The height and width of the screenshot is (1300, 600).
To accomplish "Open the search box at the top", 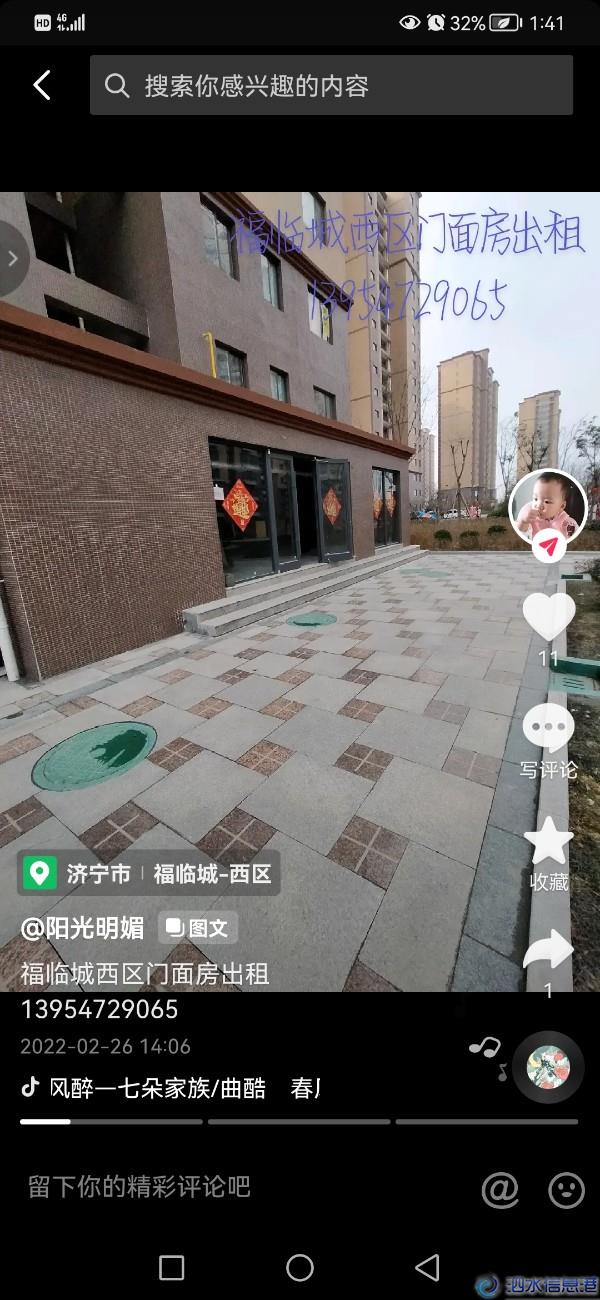I will [x=331, y=86].
